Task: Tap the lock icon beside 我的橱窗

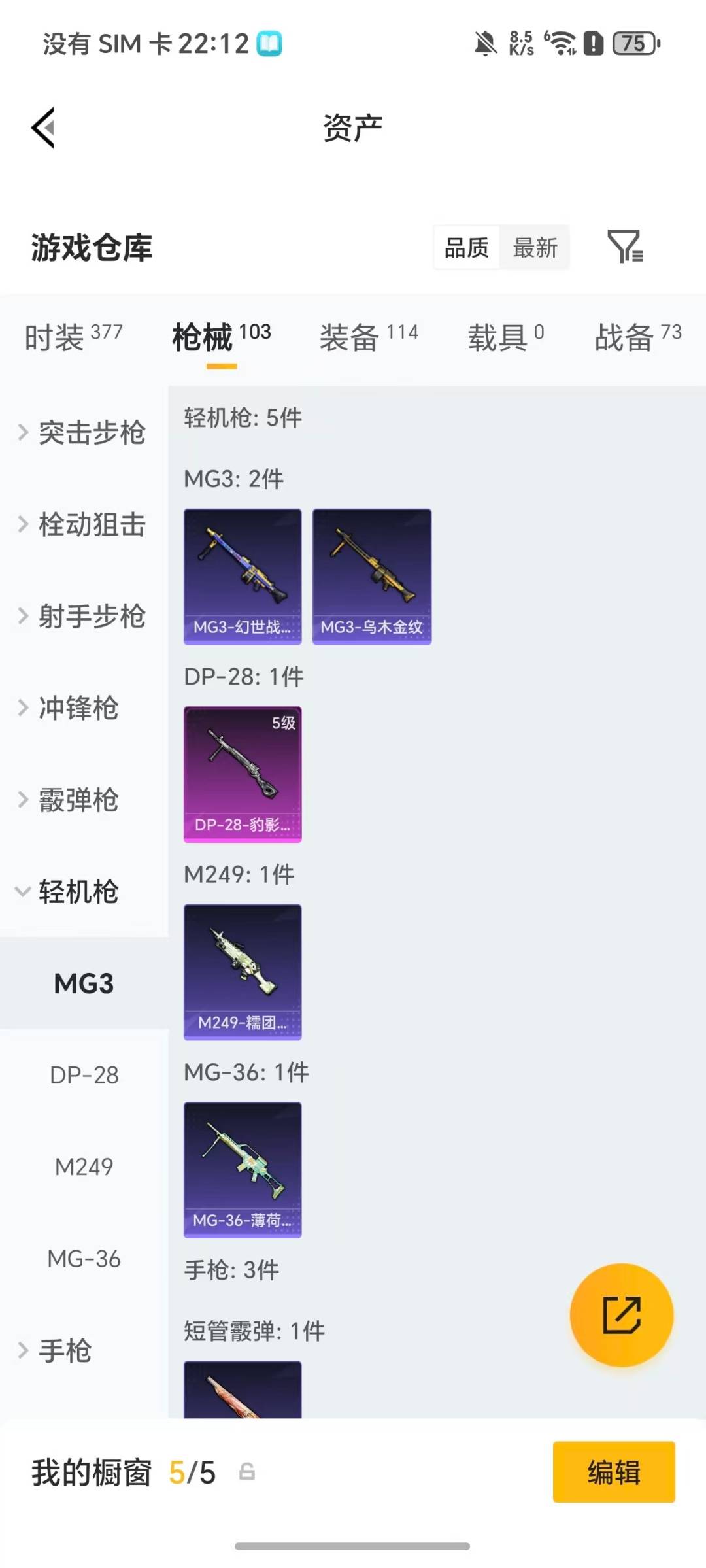Action: (246, 1473)
